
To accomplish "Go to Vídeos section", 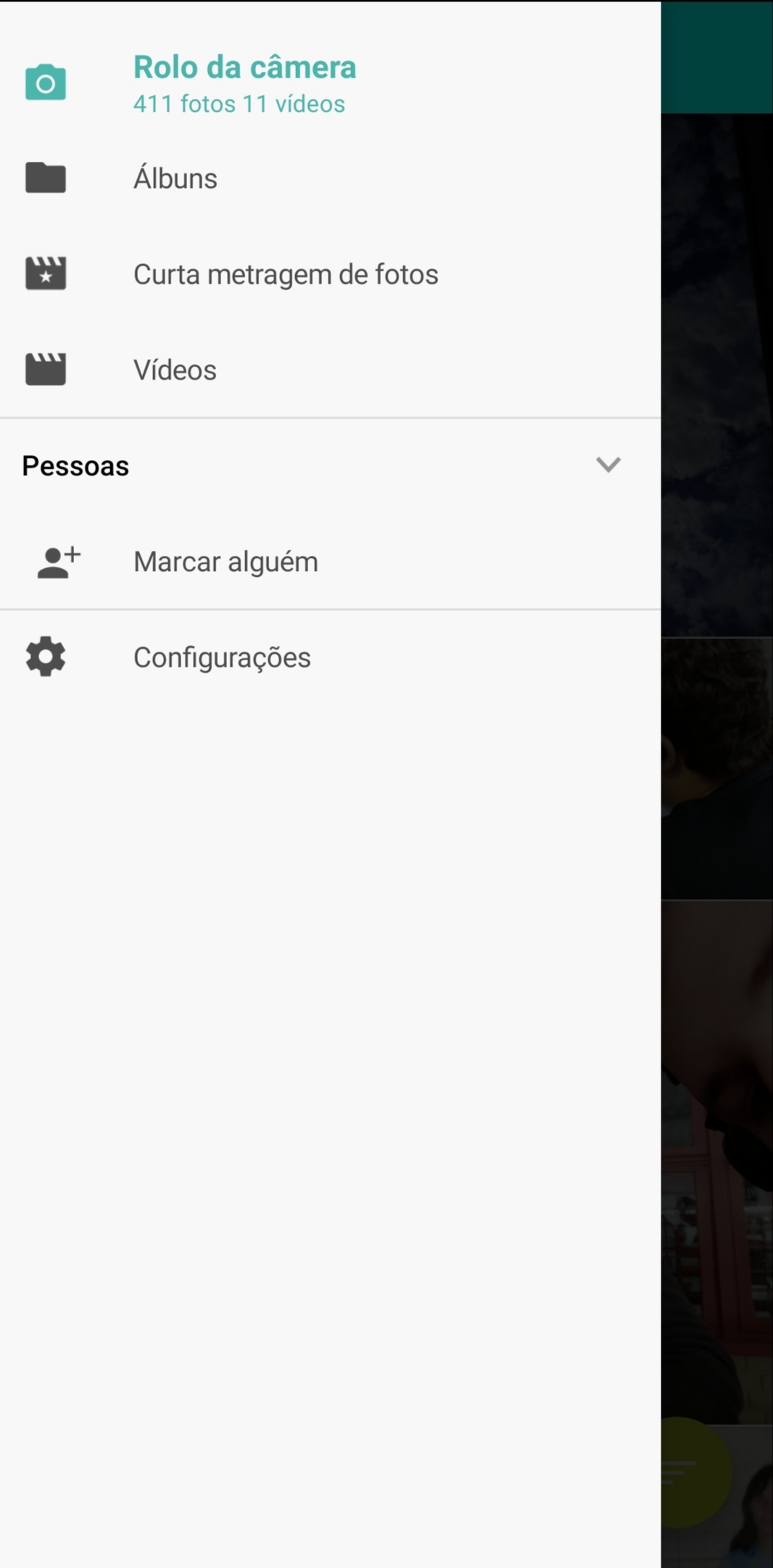I will click(x=175, y=370).
